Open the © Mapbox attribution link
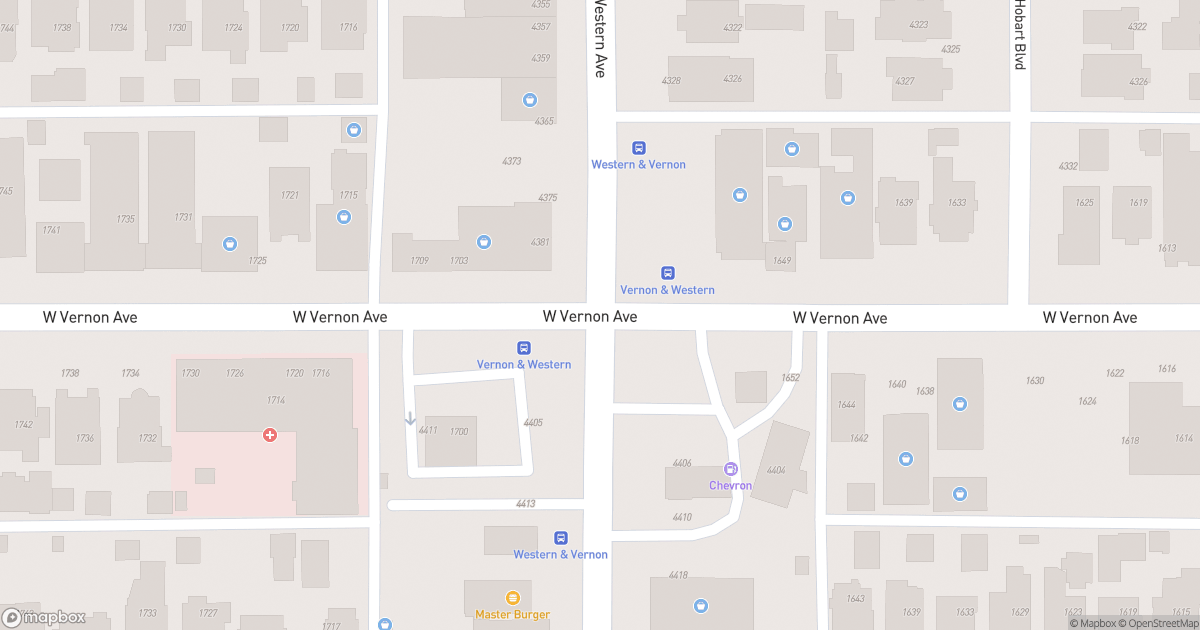The image size is (1200, 630). (x=1093, y=623)
